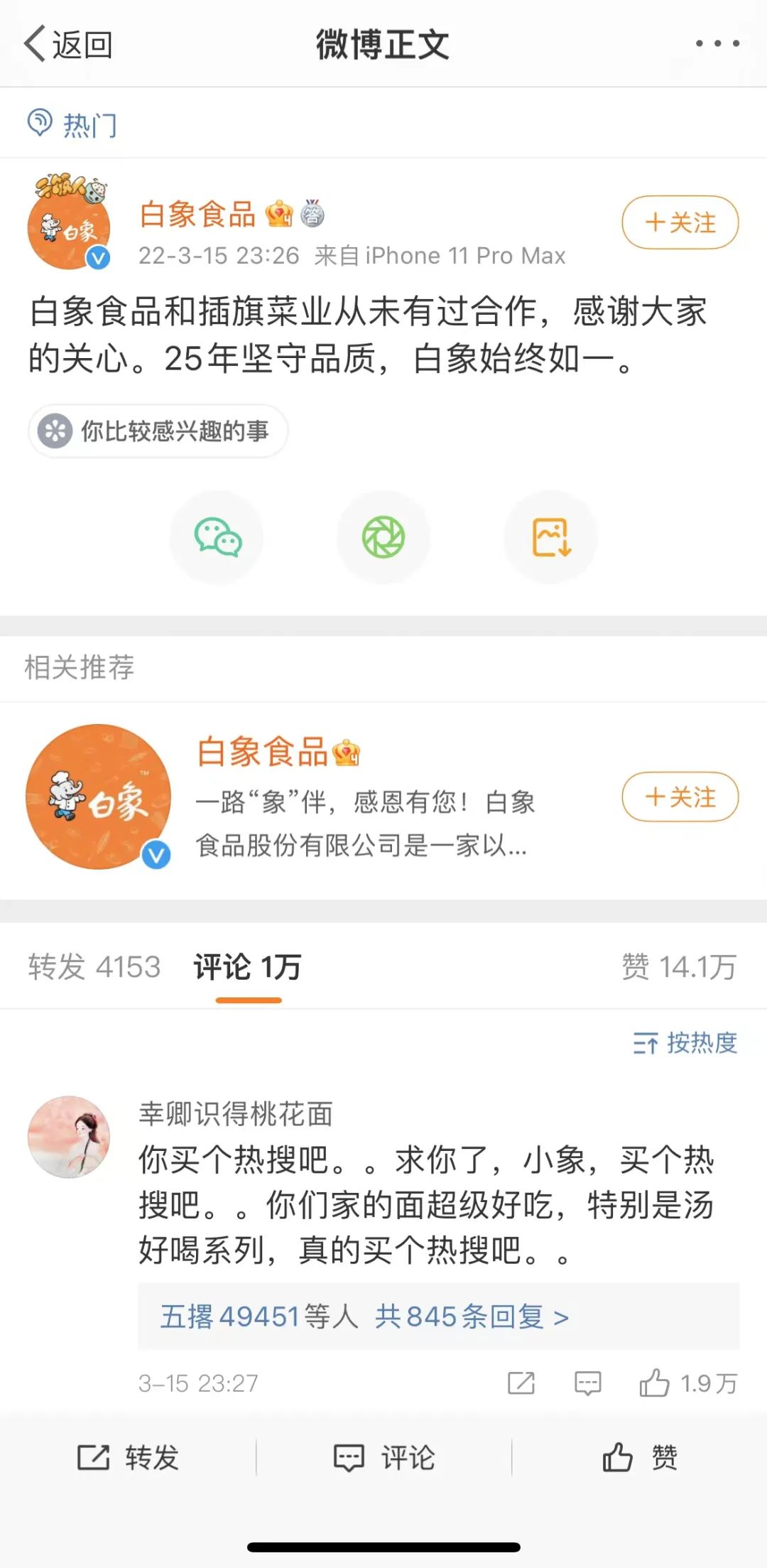Open the 按热度 sorting dropdown
This screenshot has width=767, height=1568.
pyautogui.click(x=684, y=1043)
